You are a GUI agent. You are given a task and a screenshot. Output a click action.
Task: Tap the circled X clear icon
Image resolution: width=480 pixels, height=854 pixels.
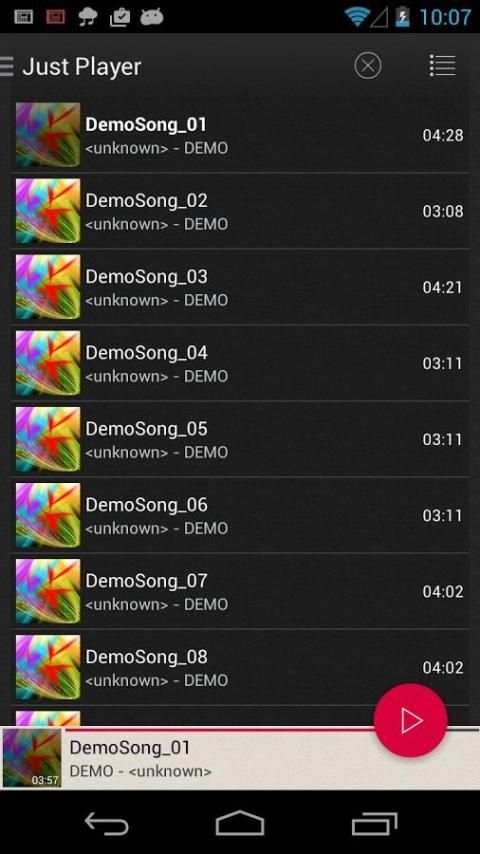[368, 66]
